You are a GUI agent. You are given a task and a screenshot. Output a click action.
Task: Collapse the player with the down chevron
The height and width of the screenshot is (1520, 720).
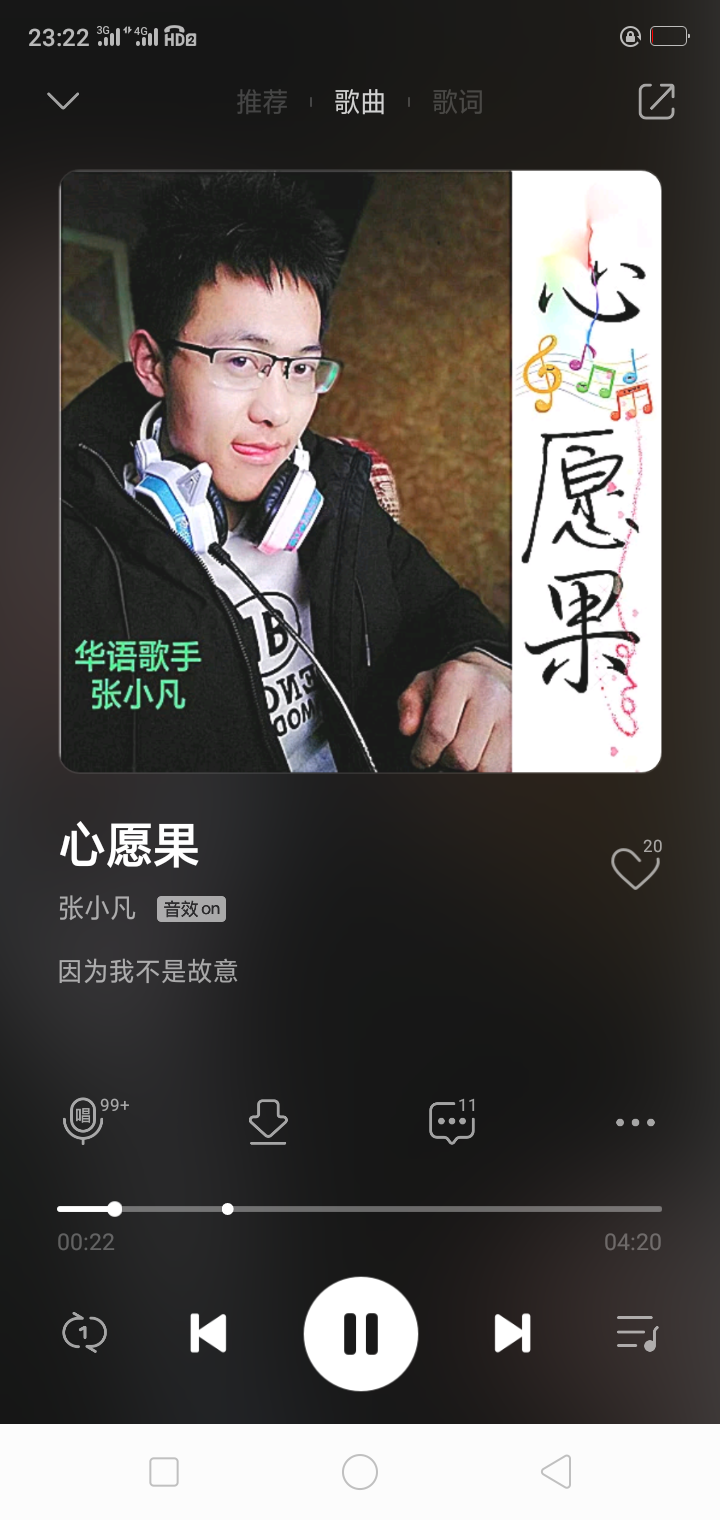click(x=62, y=101)
